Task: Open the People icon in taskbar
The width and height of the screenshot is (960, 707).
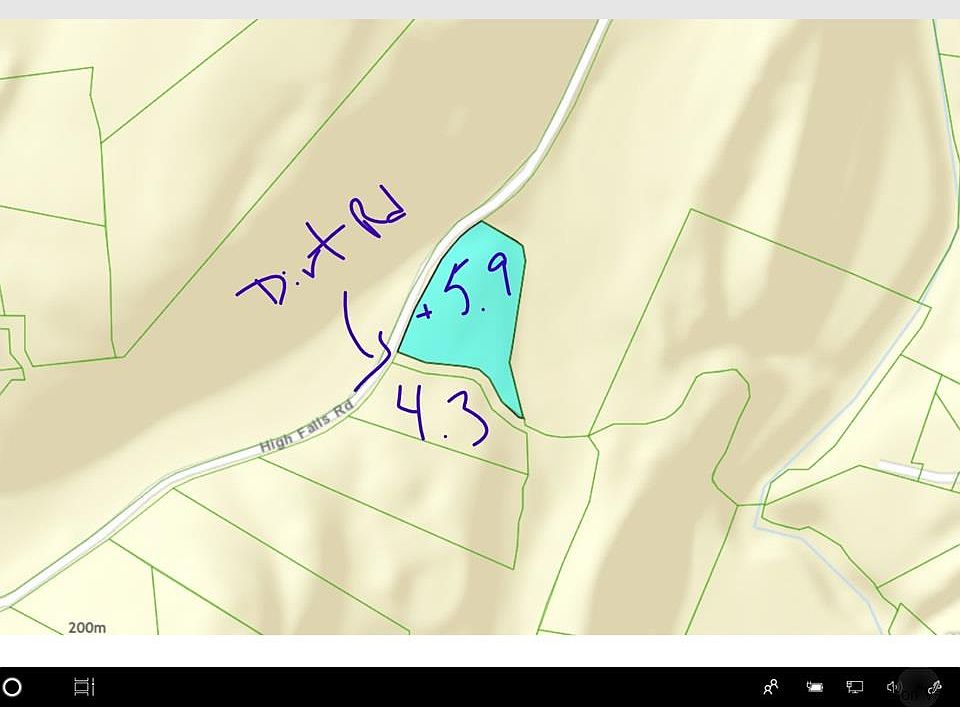Action: [x=771, y=687]
